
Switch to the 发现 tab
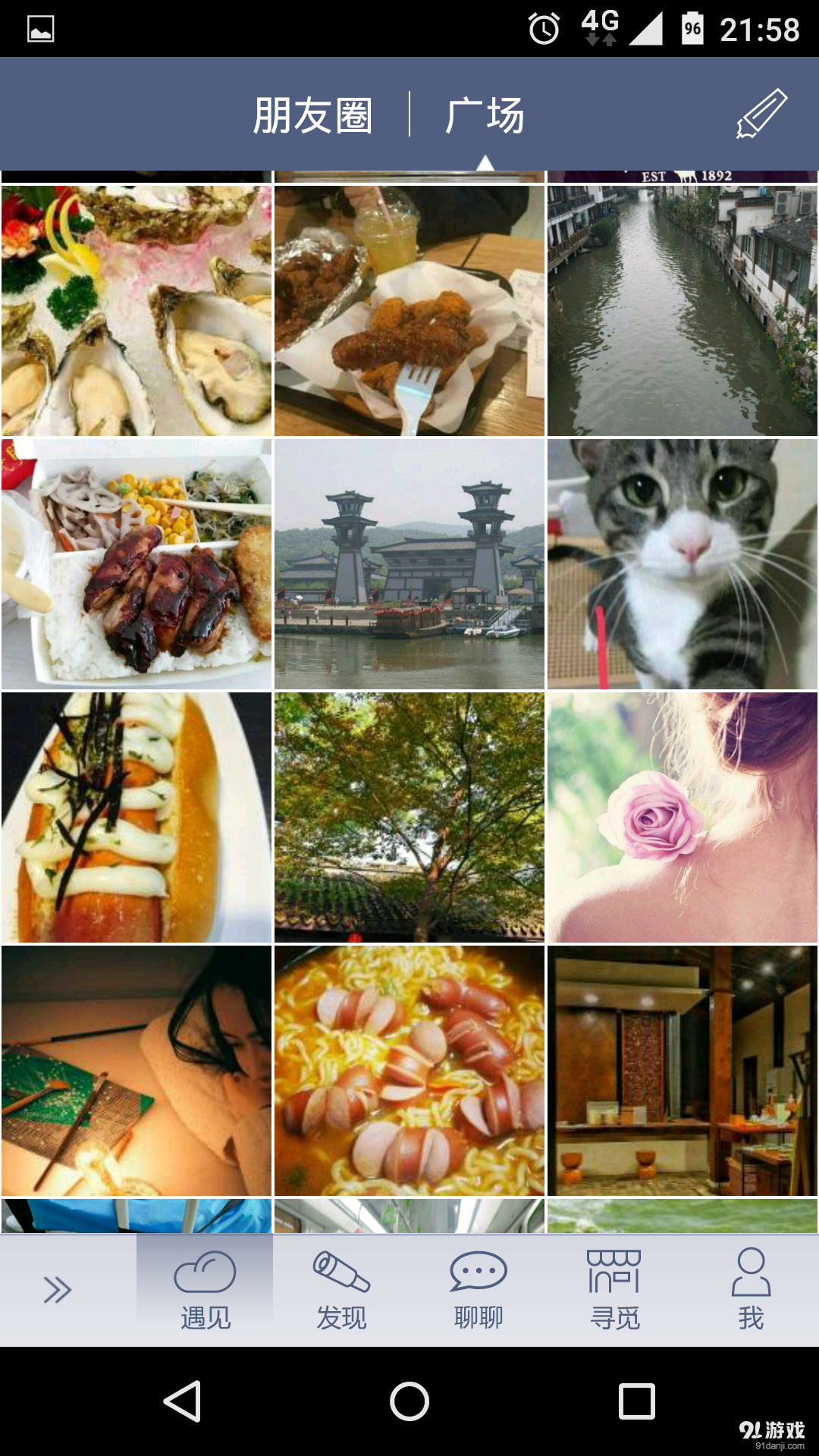point(341,1291)
